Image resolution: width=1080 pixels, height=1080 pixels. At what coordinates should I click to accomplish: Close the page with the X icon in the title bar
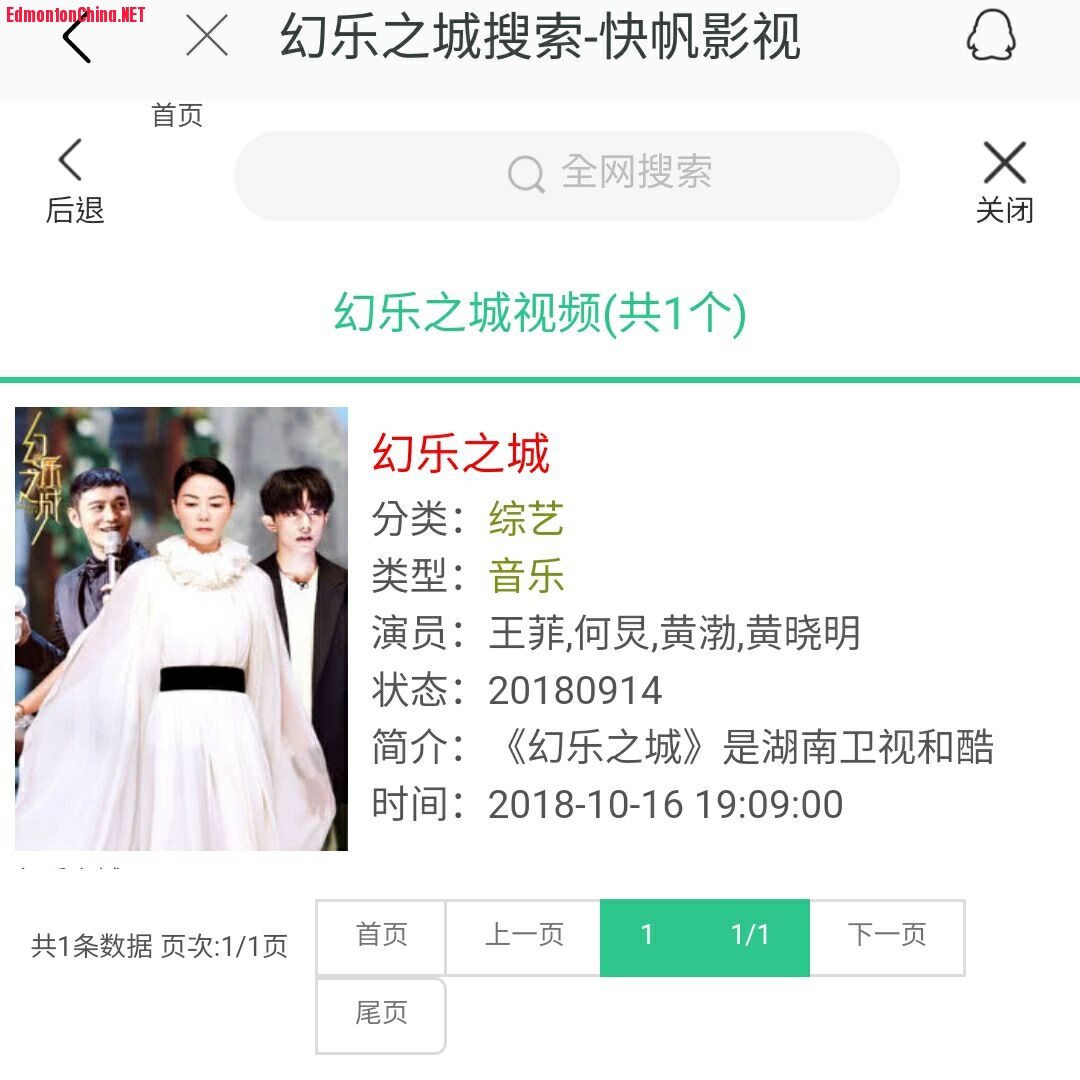[207, 38]
